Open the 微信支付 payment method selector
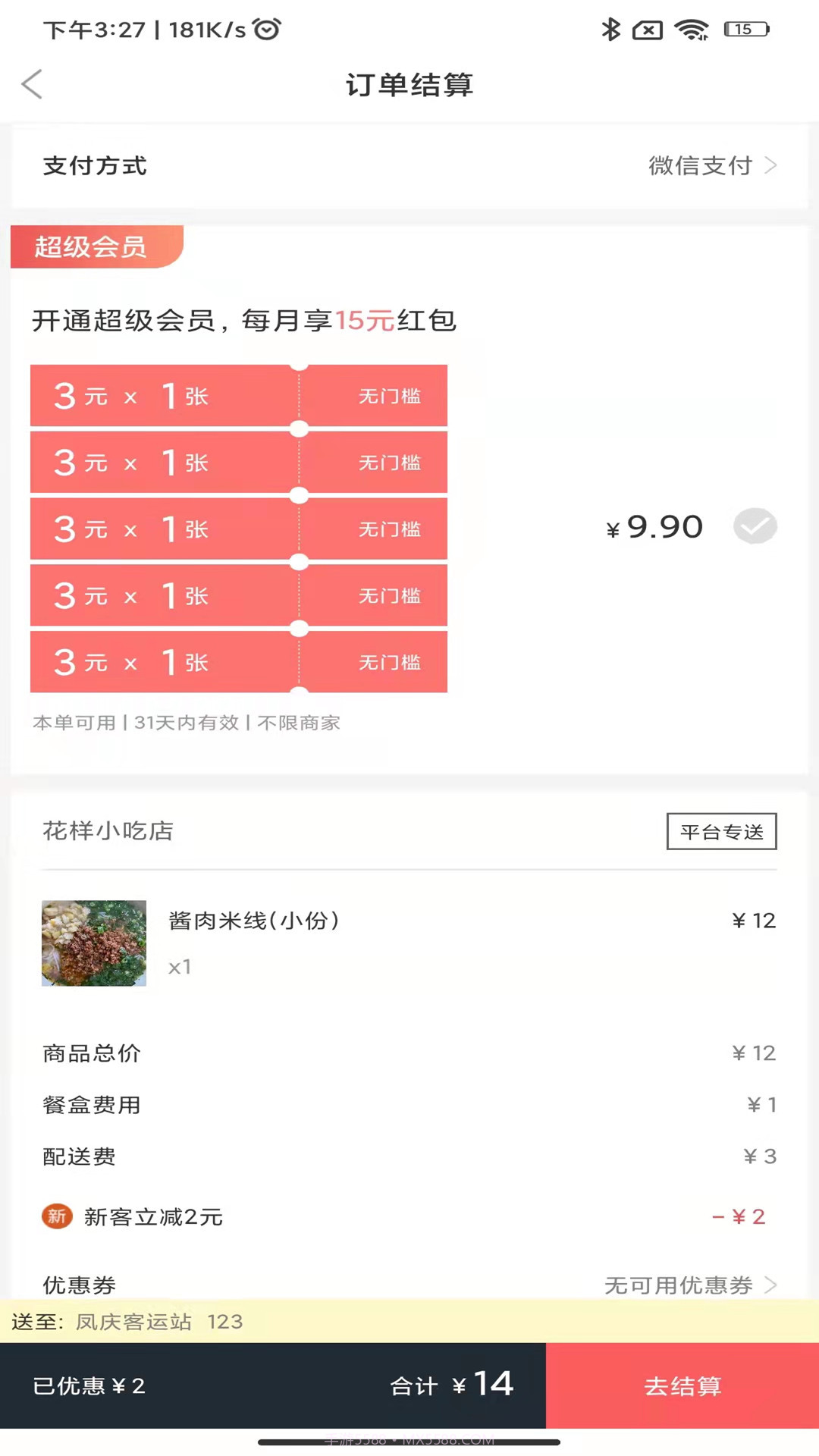 click(699, 165)
